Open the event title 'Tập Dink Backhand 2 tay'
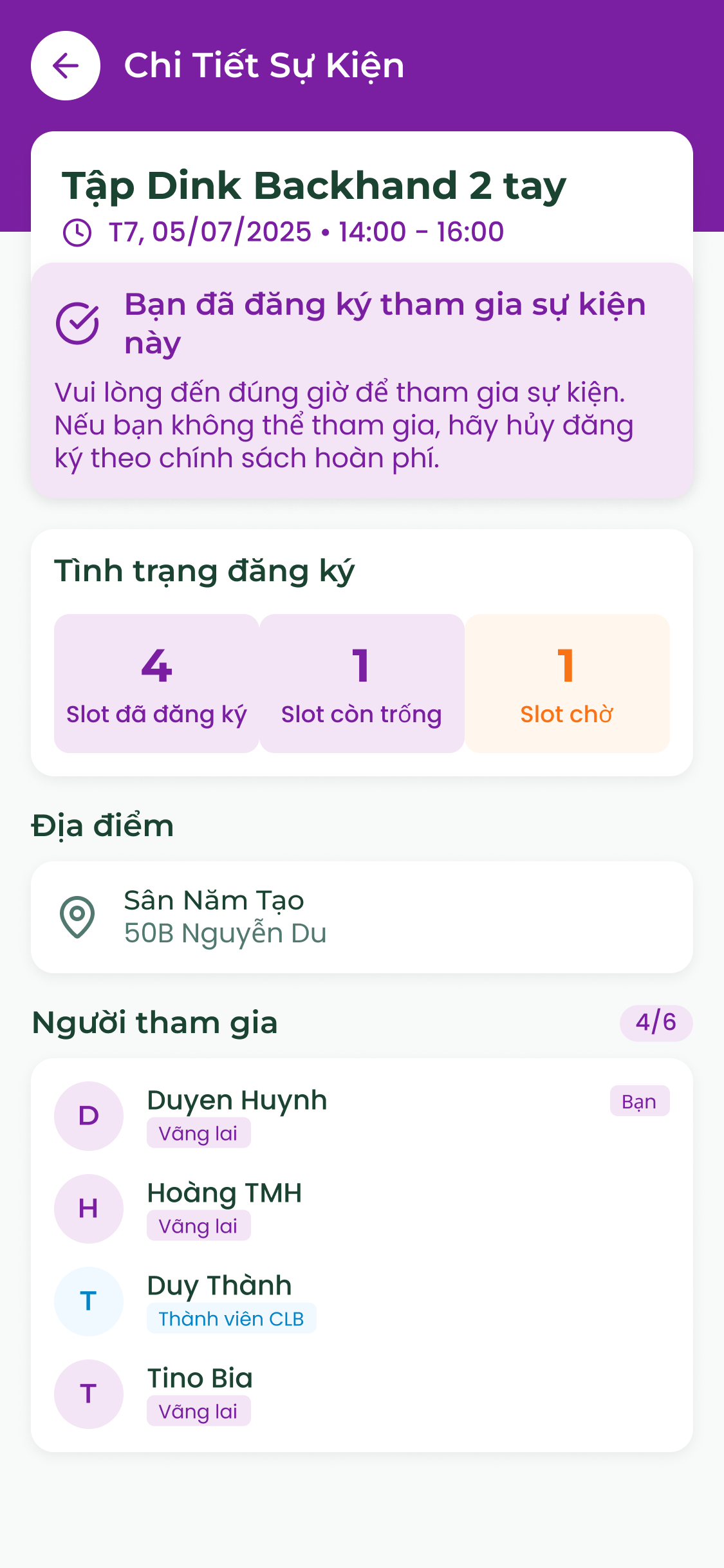This screenshot has height=1568, width=724. [313, 184]
